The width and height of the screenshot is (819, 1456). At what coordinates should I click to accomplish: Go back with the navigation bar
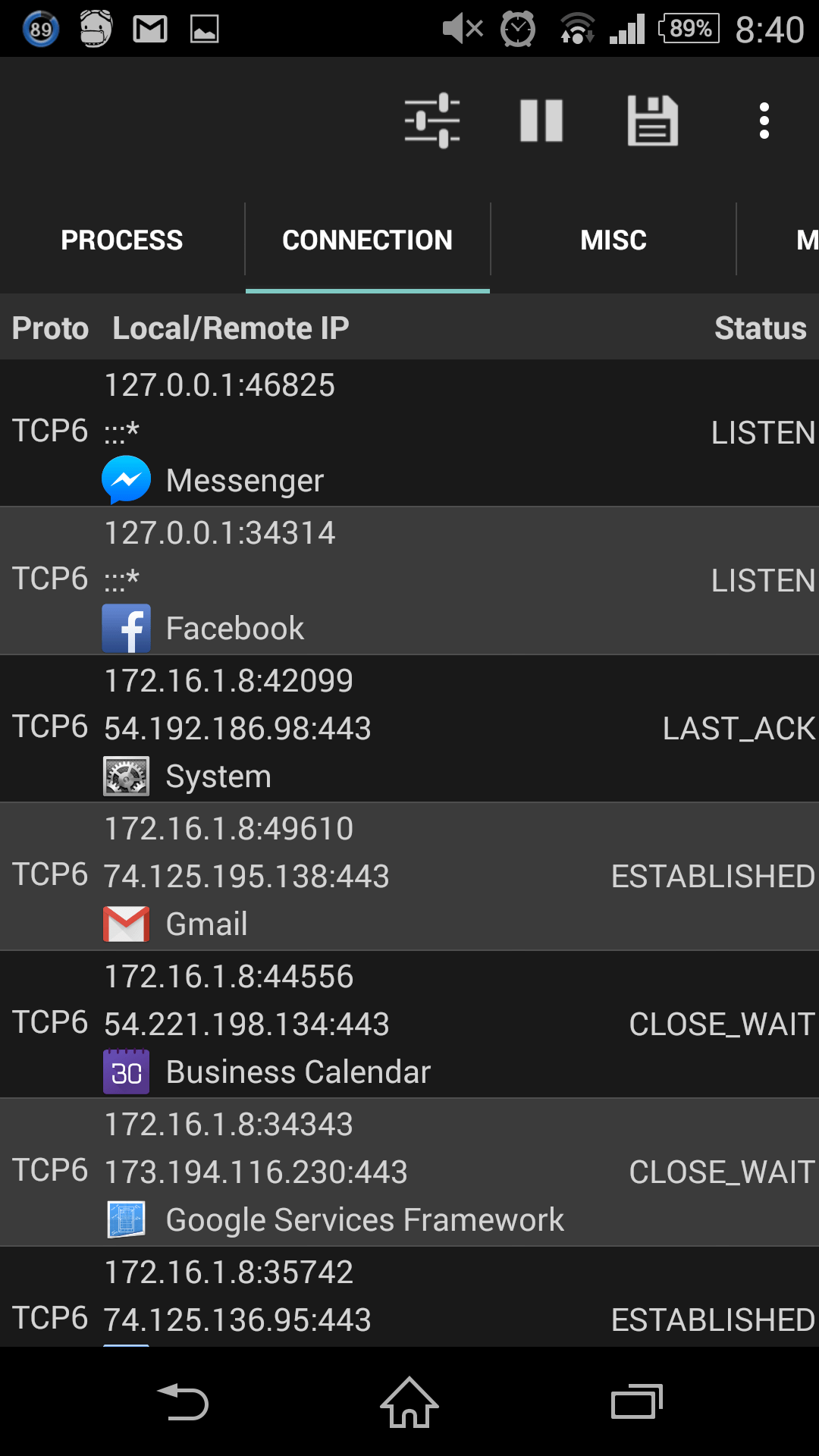[x=182, y=1402]
